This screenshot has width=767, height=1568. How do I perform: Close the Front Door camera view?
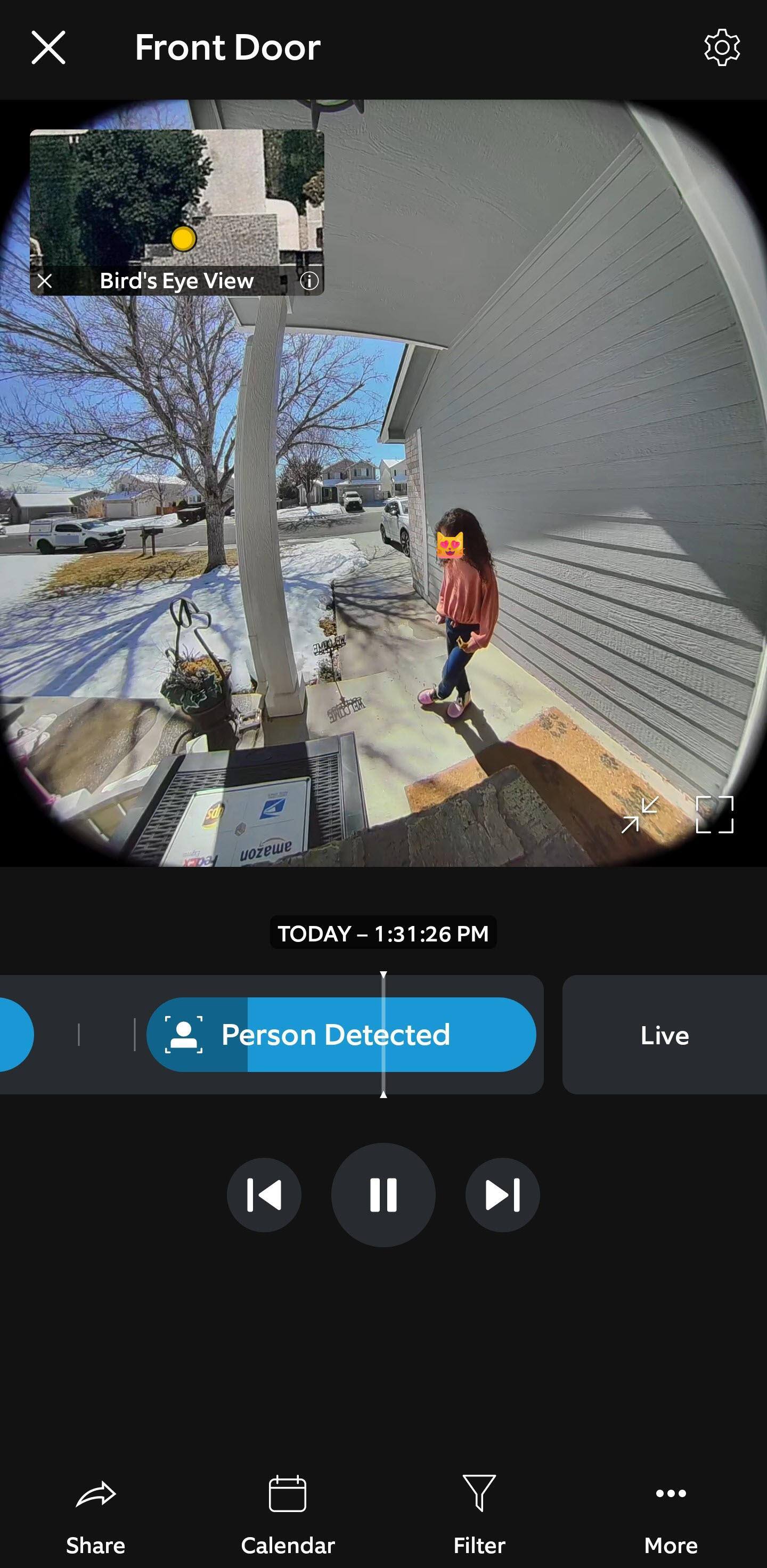pyautogui.click(x=48, y=47)
